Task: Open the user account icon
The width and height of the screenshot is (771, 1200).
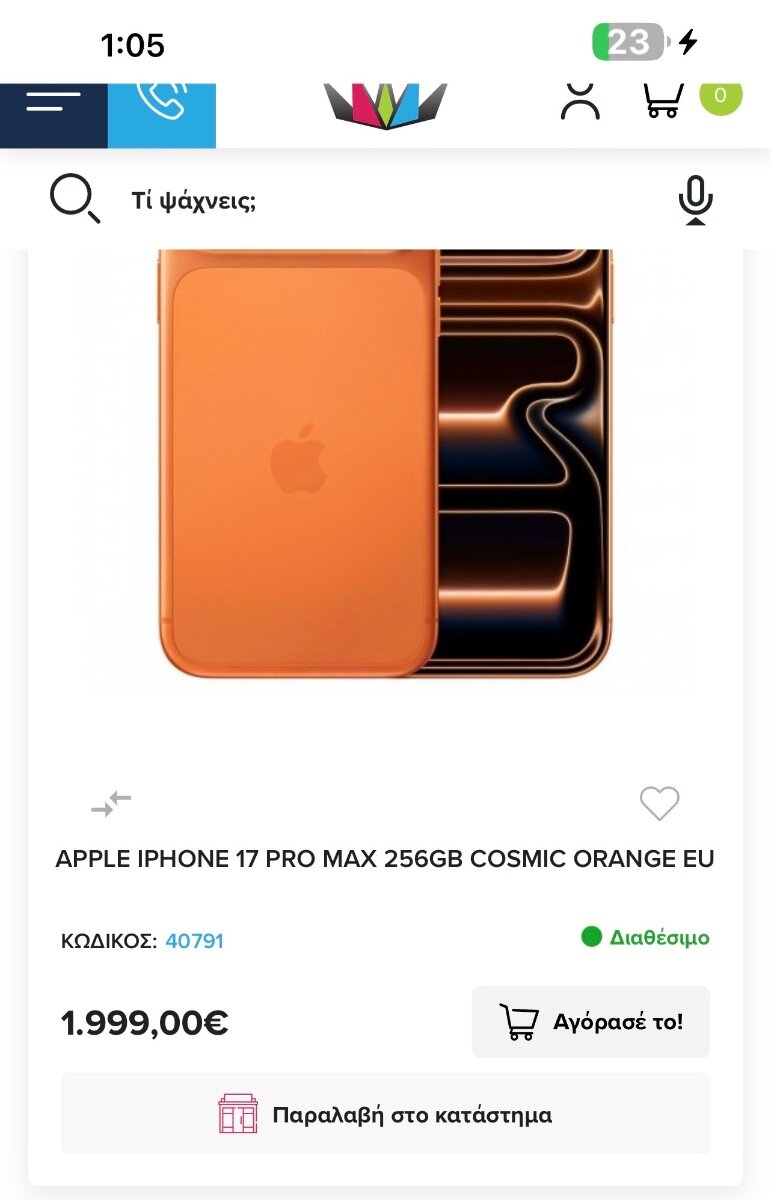Action: (581, 102)
